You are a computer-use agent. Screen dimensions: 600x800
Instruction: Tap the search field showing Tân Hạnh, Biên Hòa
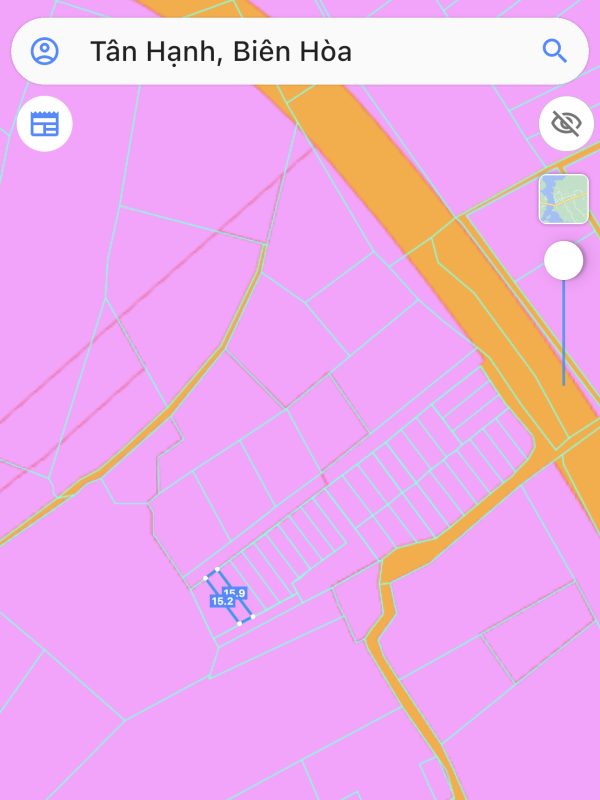[x=300, y=51]
